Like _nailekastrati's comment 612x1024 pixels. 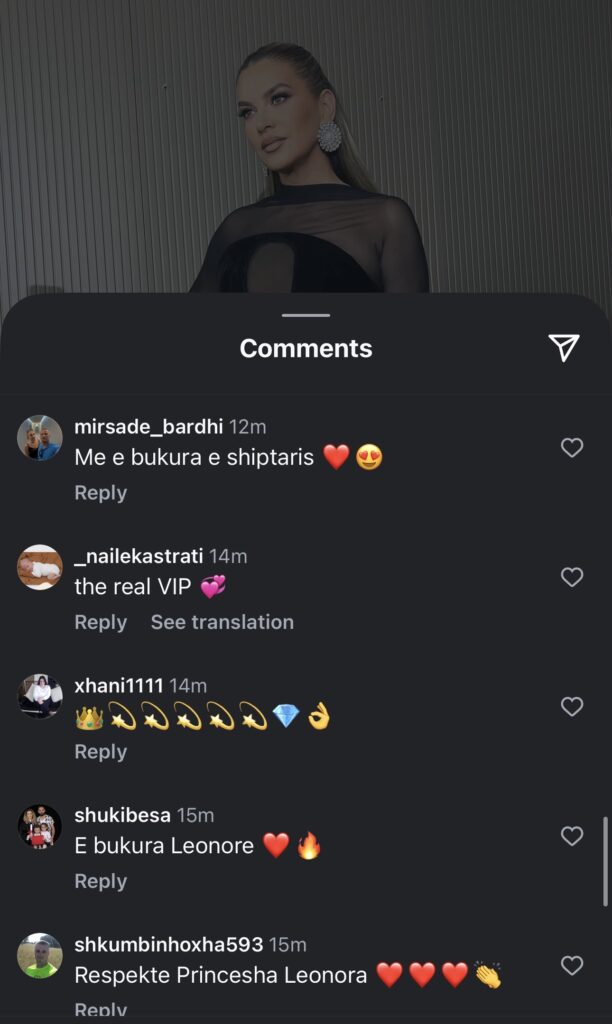tap(571, 577)
